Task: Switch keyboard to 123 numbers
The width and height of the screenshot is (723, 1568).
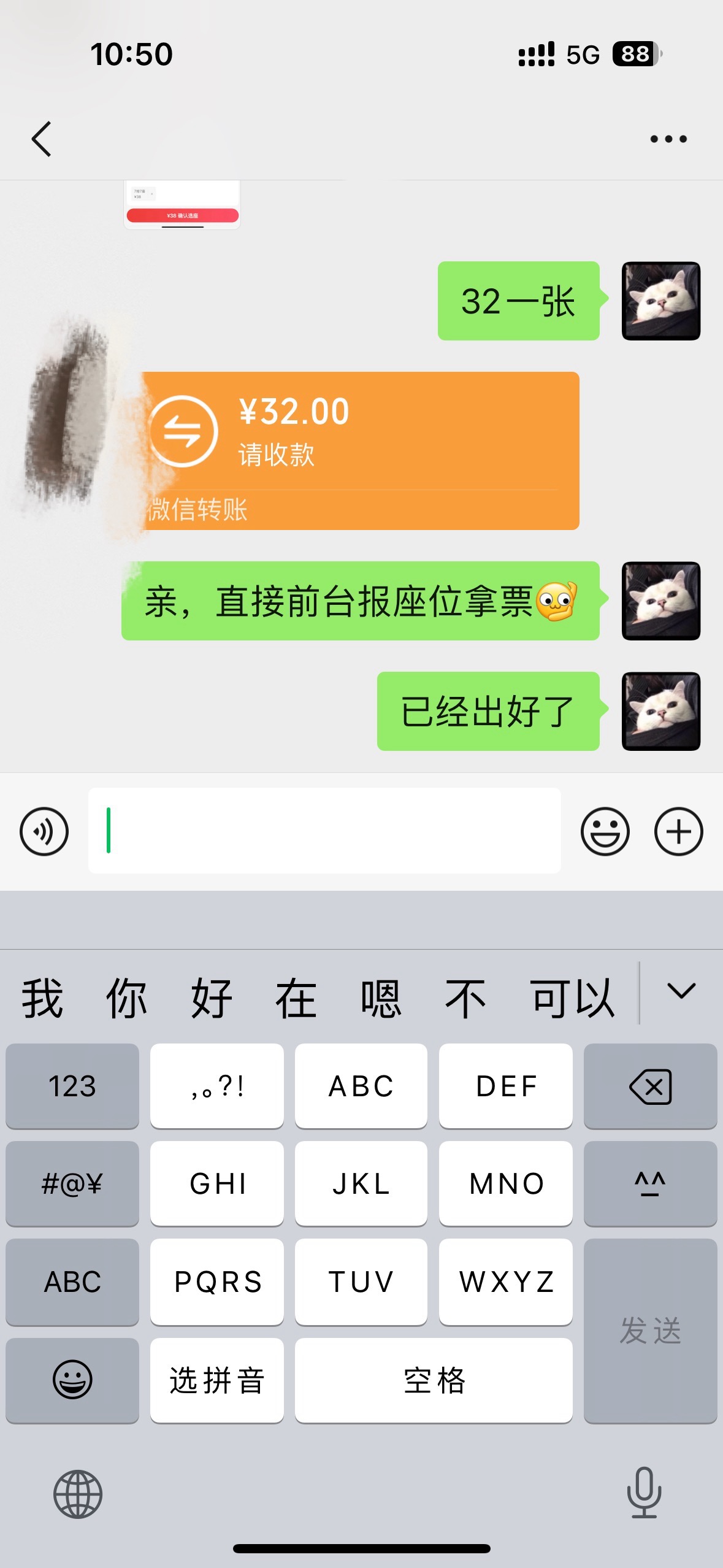Action: (x=72, y=1086)
